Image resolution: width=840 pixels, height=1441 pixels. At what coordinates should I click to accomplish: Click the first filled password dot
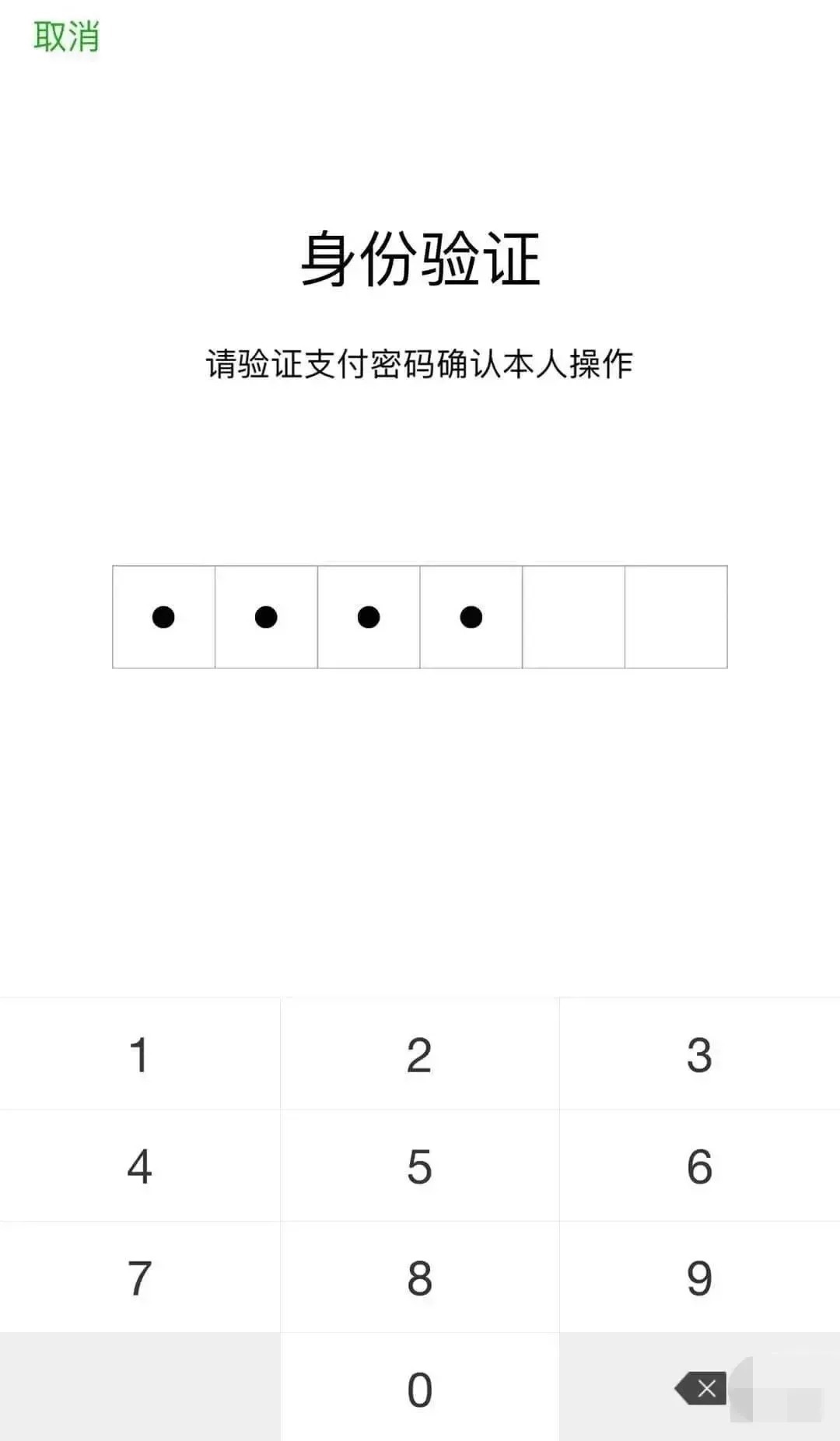[163, 617]
